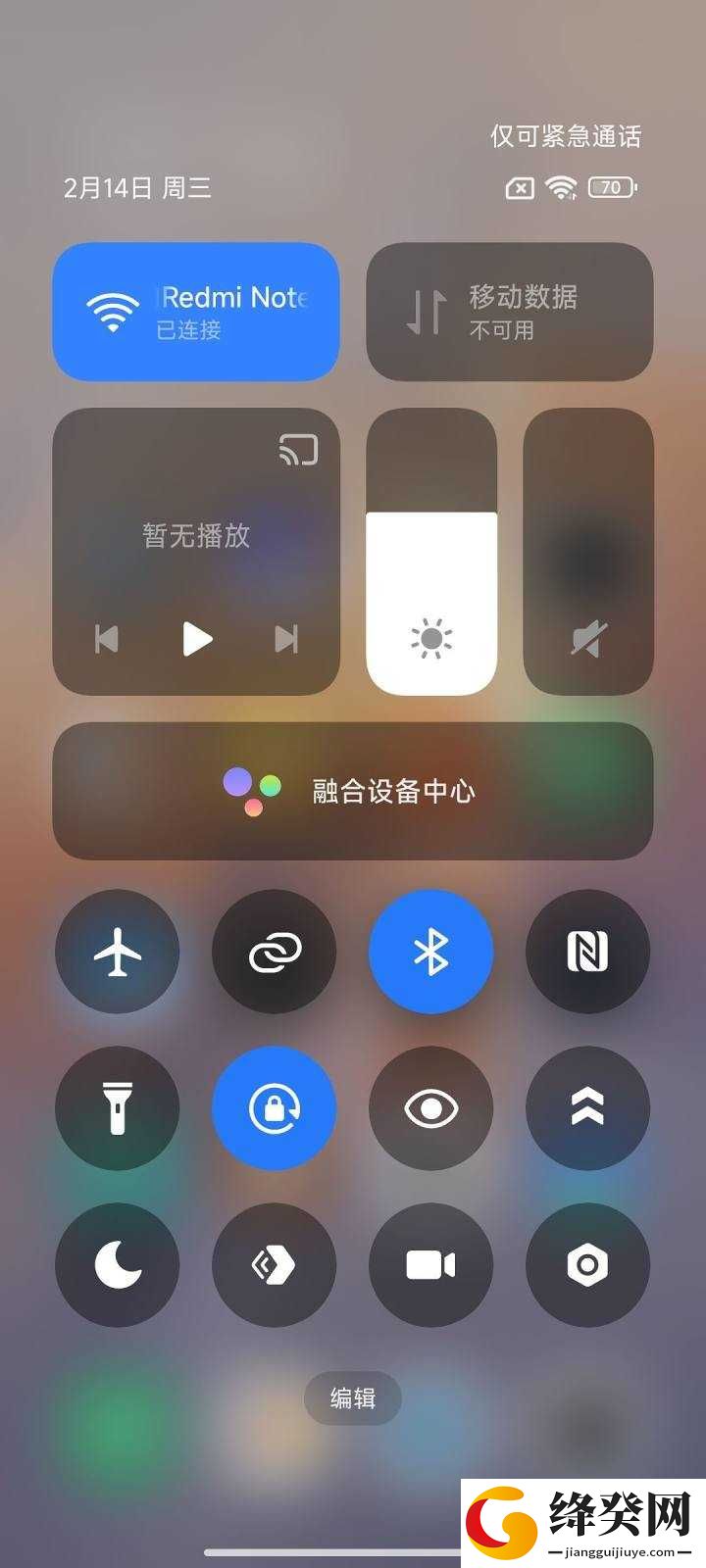Enable airplane mode
Screen dimensions: 706x1568
point(118,952)
